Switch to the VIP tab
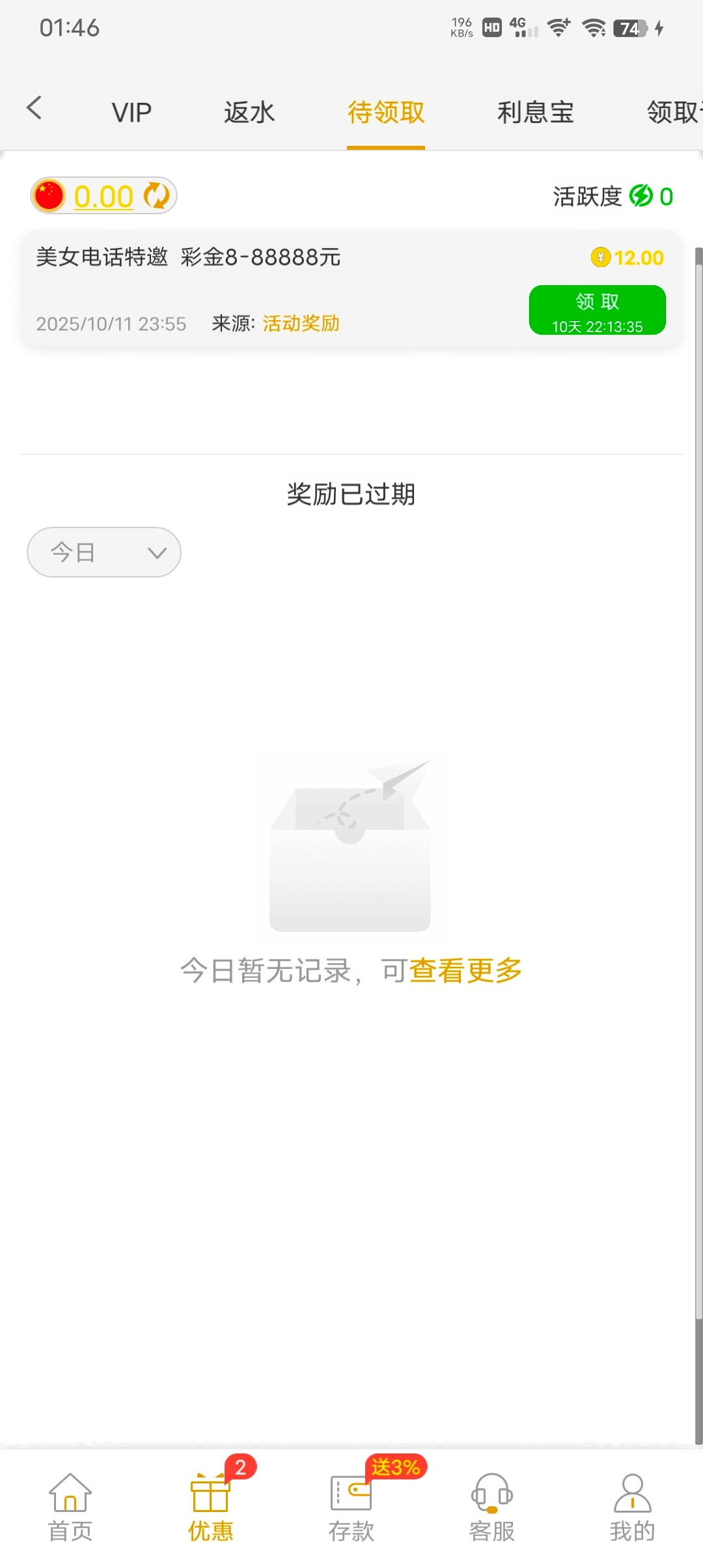The height and width of the screenshot is (1568, 703). pos(131,111)
